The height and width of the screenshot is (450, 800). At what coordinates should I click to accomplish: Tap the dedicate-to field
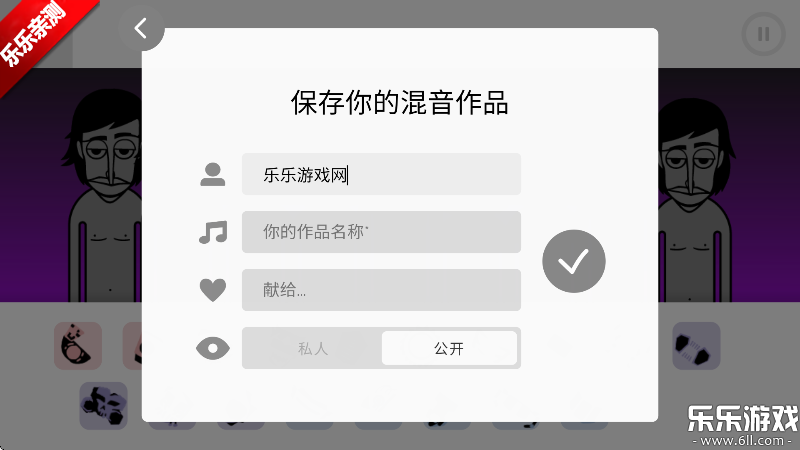381,290
